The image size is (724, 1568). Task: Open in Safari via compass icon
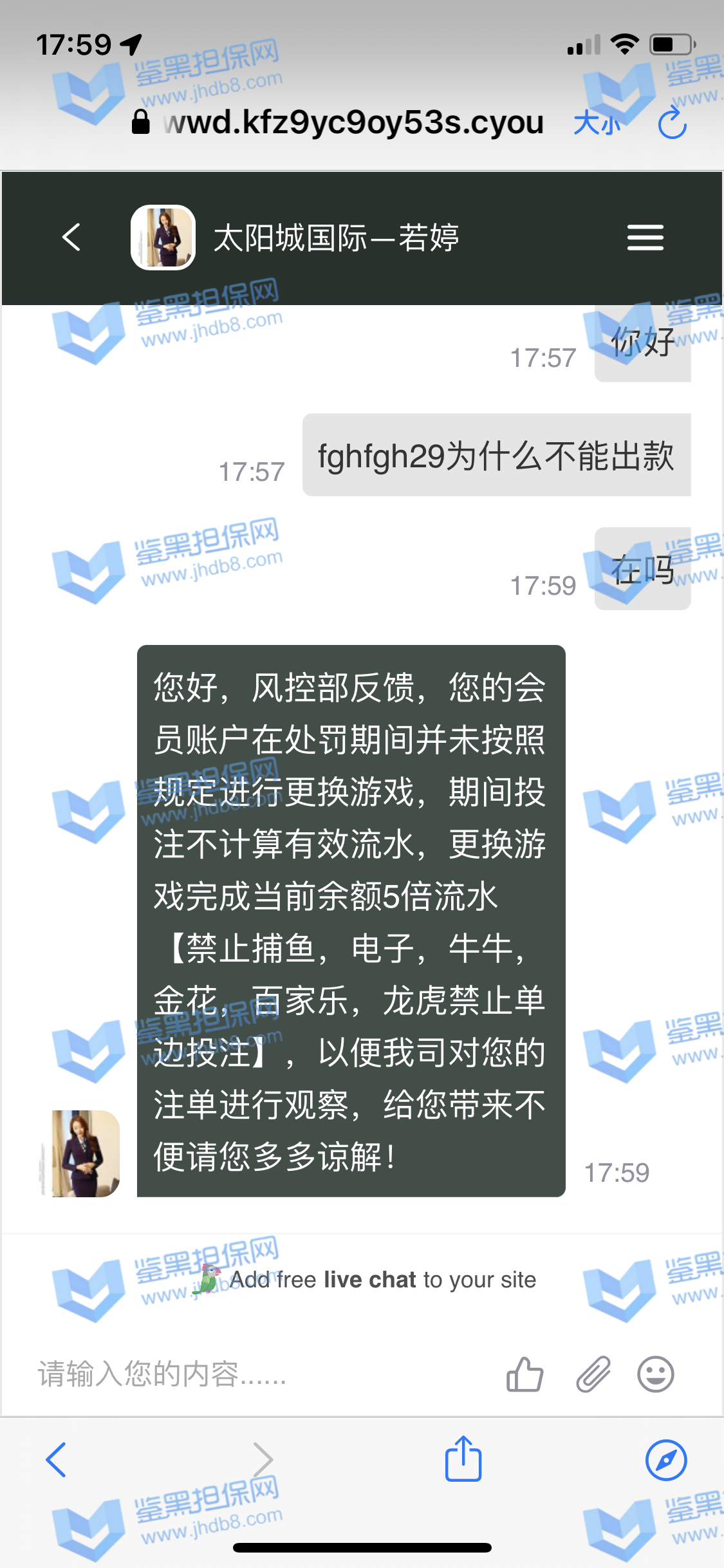coord(666,1460)
